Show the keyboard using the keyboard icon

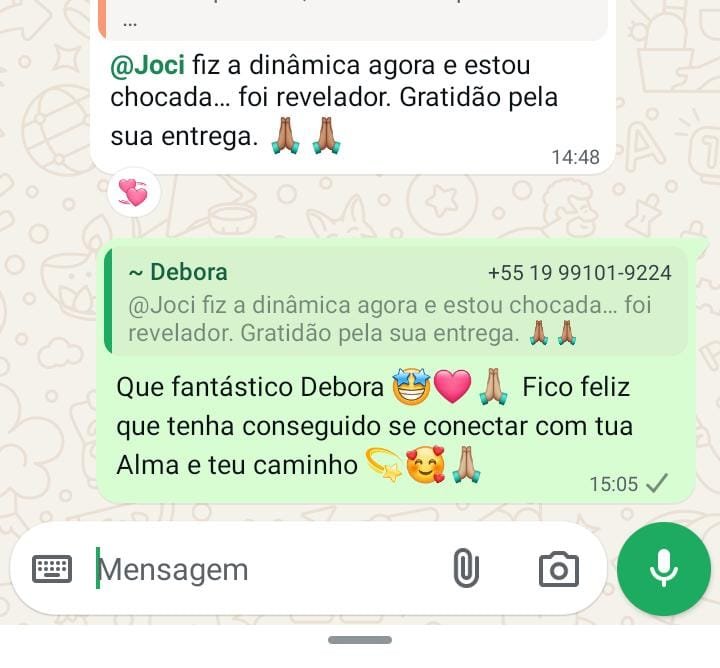pos(52,569)
